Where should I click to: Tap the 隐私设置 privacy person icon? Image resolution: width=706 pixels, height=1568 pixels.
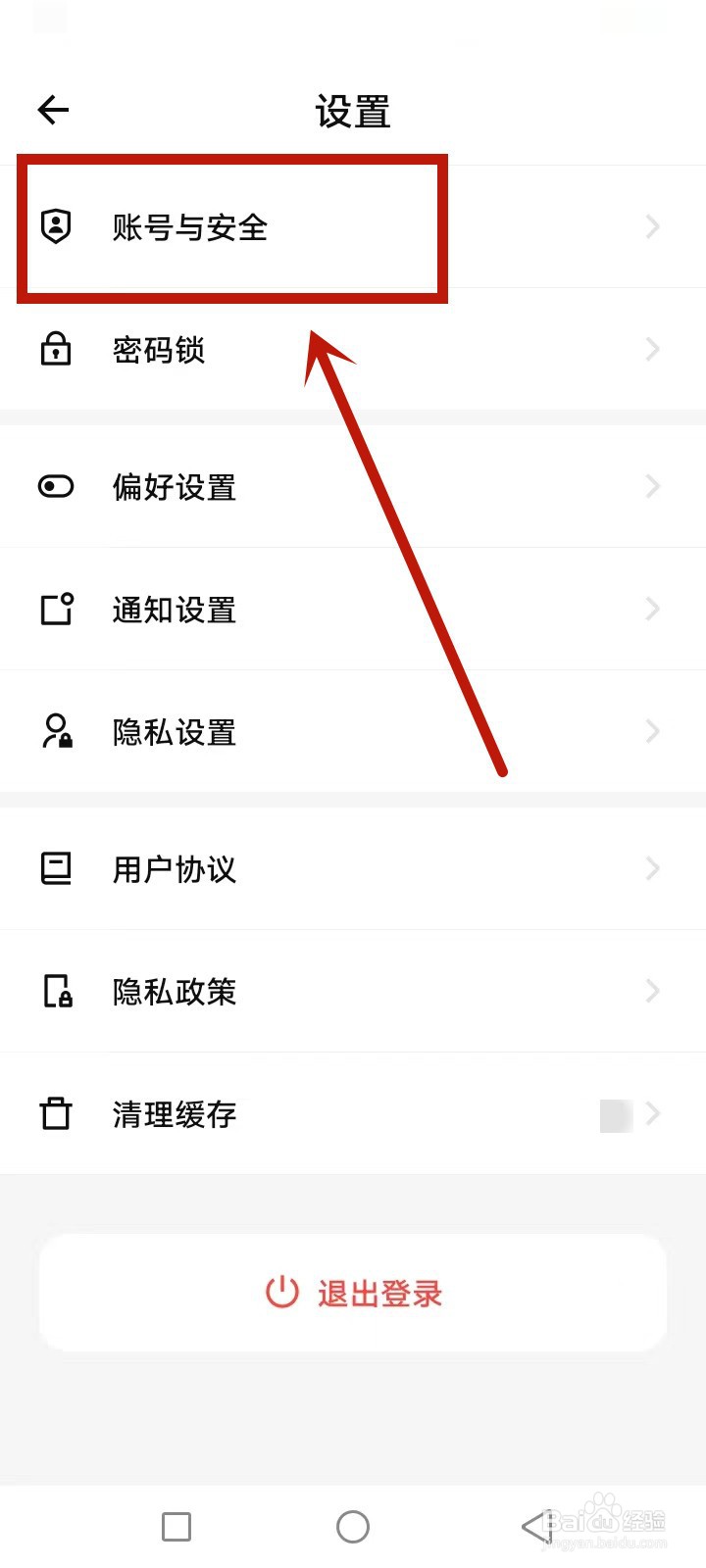coord(55,731)
